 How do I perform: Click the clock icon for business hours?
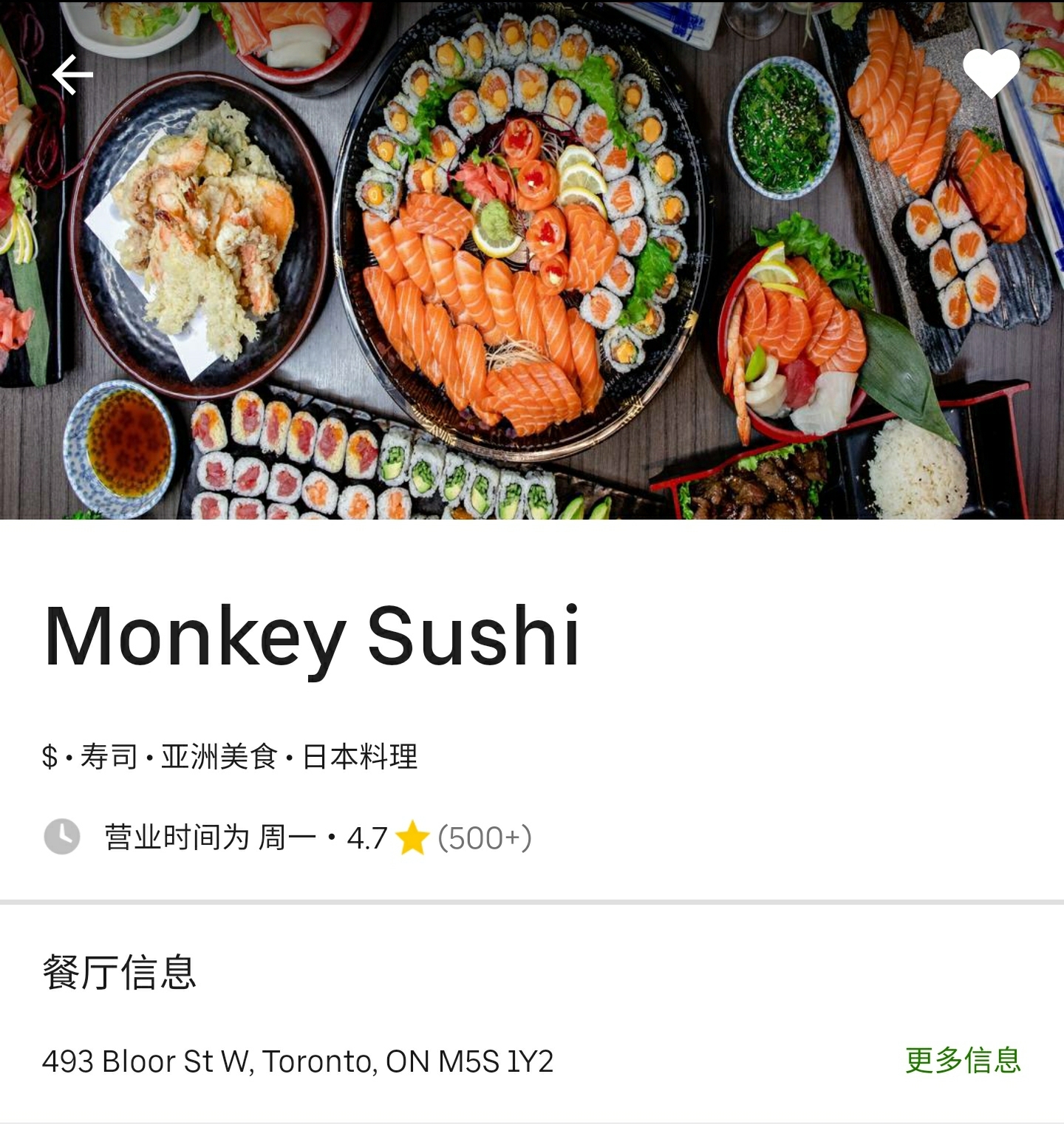(x=61, y=839)
